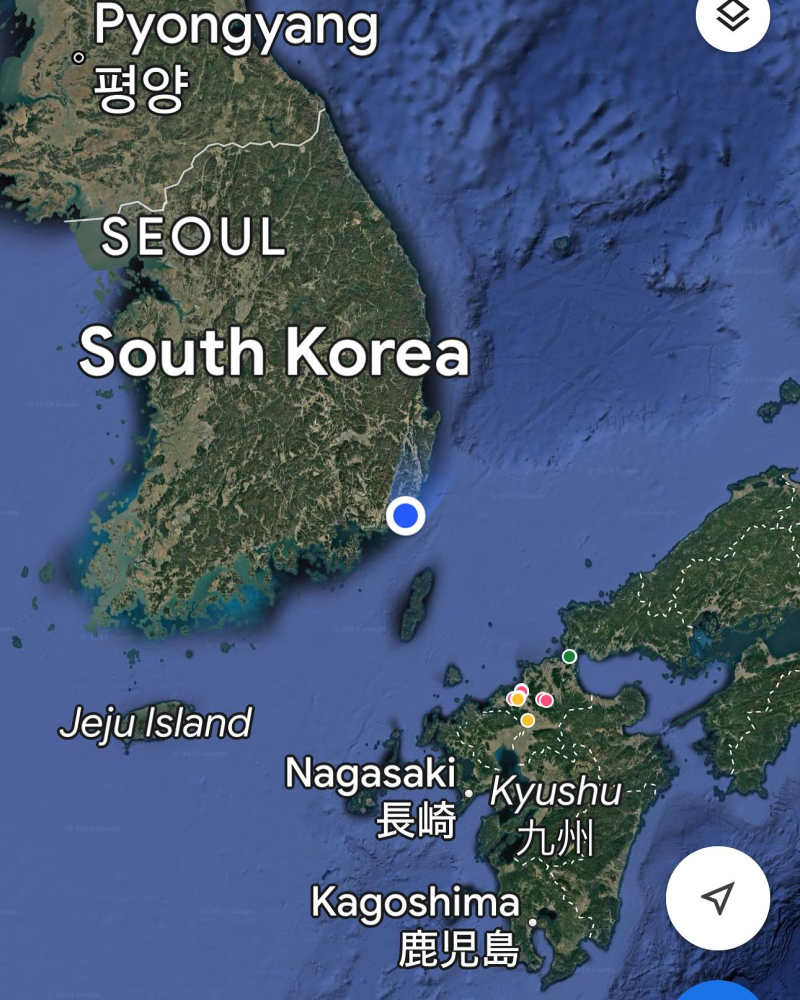The height and width of the screenshot is (1000, 800).
Task: Open the Jeju Island place label
Action: 155,722
